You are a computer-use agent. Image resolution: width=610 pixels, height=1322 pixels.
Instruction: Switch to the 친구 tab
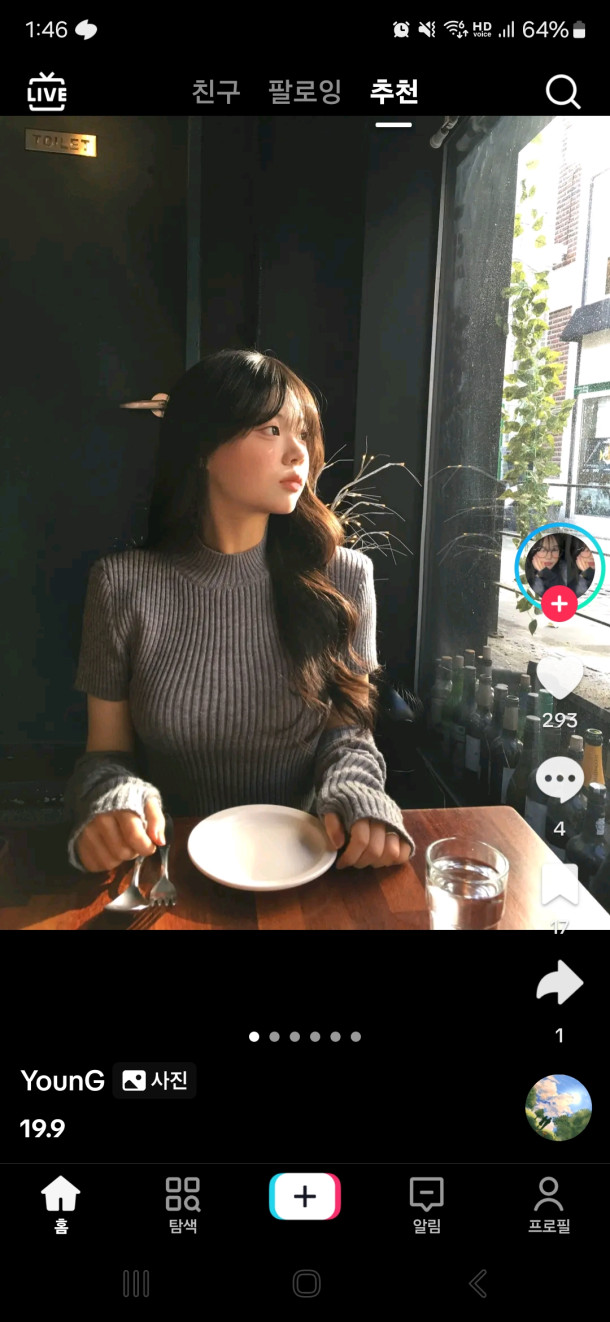tap(216, 92)
